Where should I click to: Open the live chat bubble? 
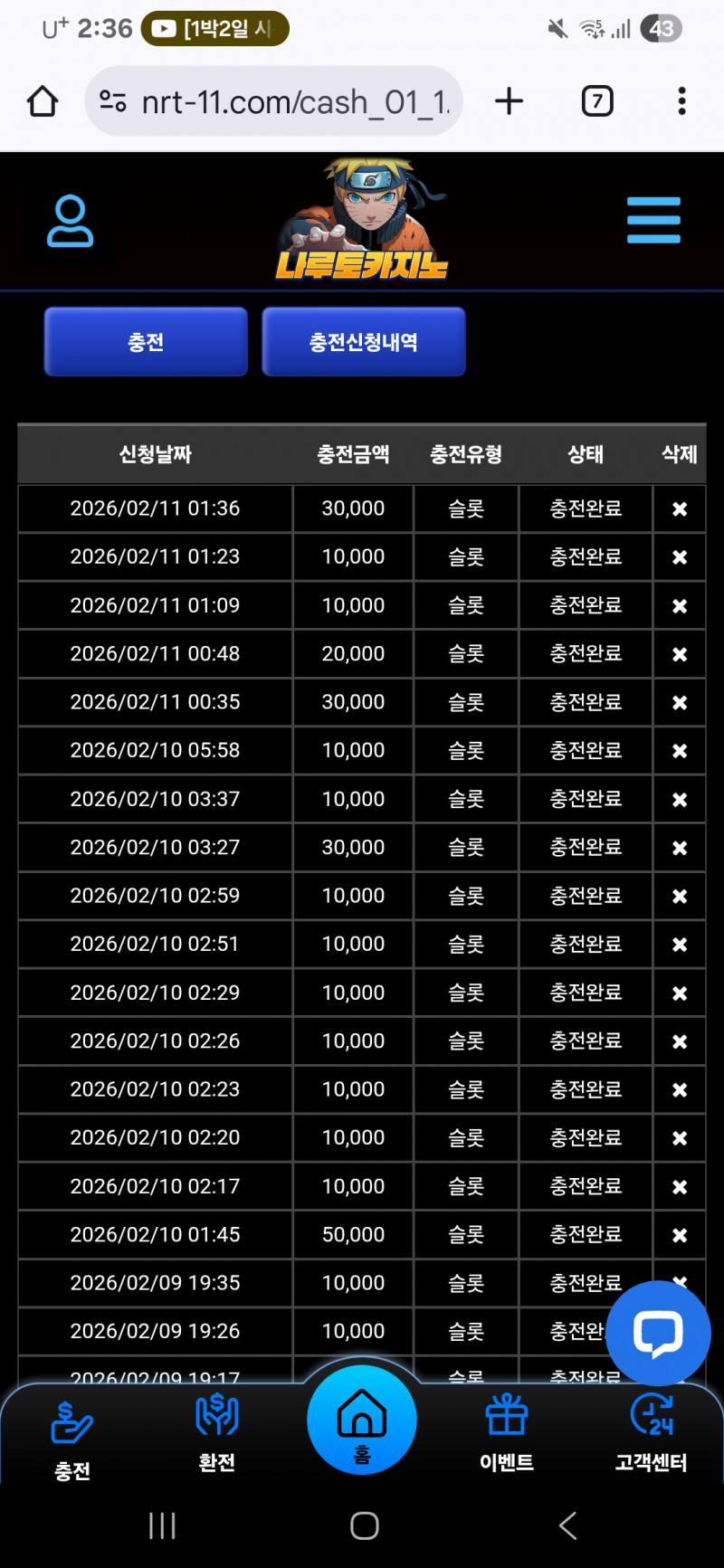tap(658, 1333)
